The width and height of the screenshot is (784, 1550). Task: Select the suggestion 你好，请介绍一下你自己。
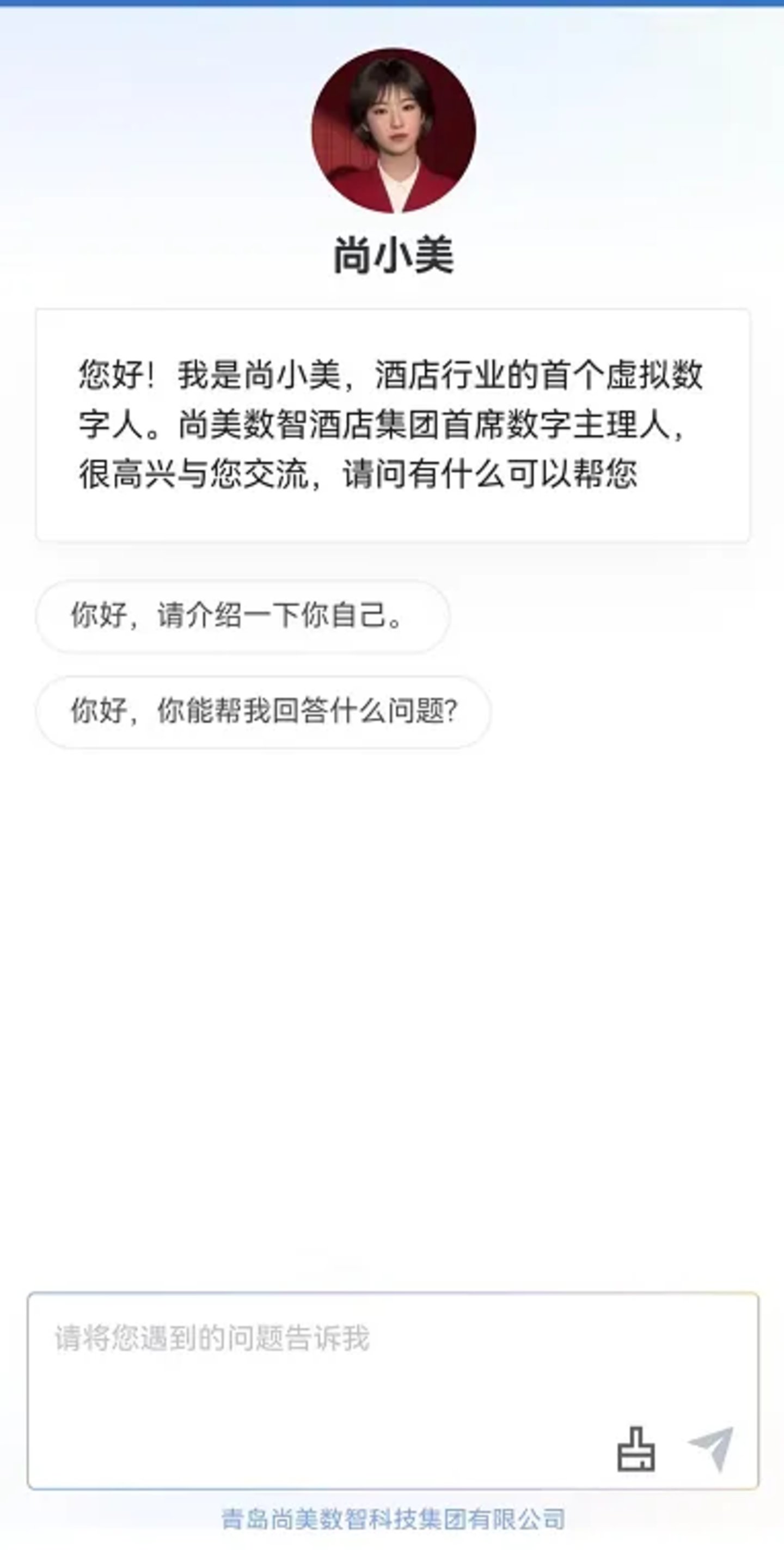coord(242,616)
